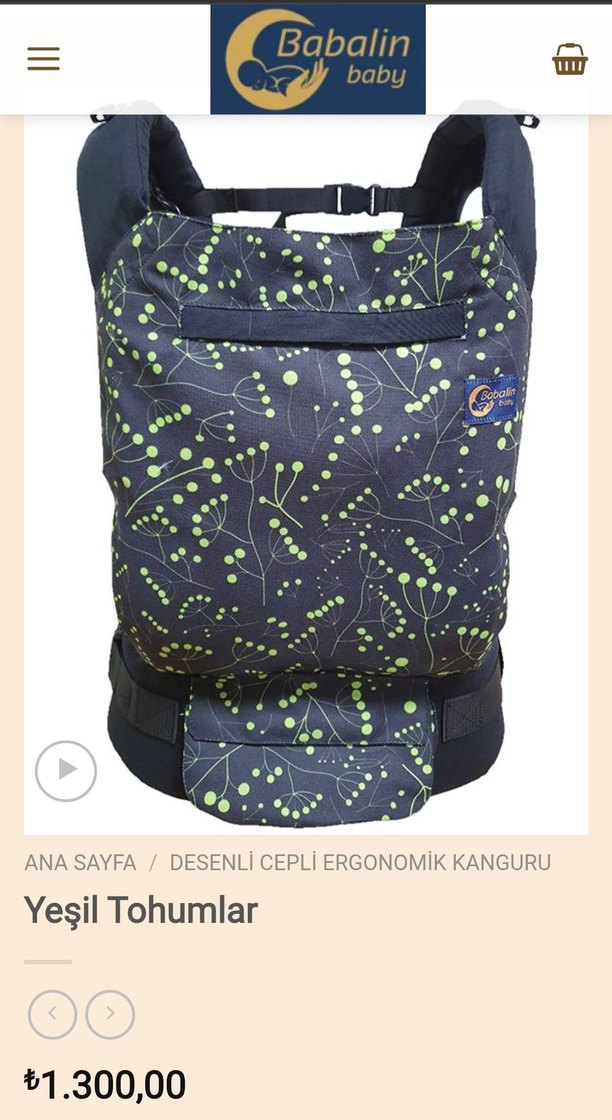Image resolution: width=612 pixels, height=1120 pixels.
Task: Go to Babalin baby homepage logo
Action: [x=318, y=60]
